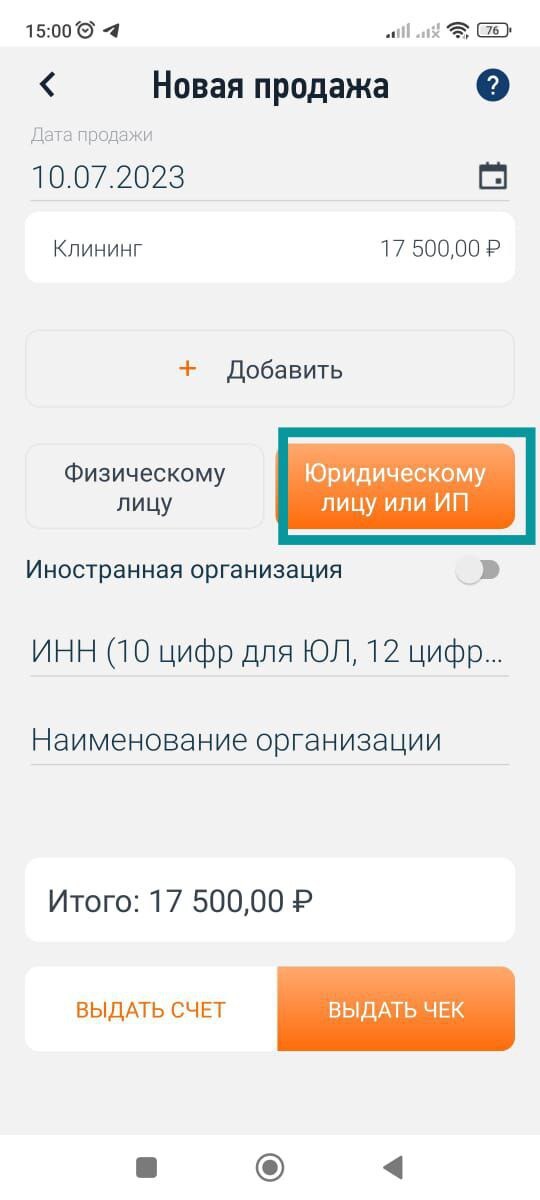This screenshot has width=540, height=1200.
Task: Tap ВЫДАТЬ ЧЕК to issue receipt
Action: [x=396, y=1009]
